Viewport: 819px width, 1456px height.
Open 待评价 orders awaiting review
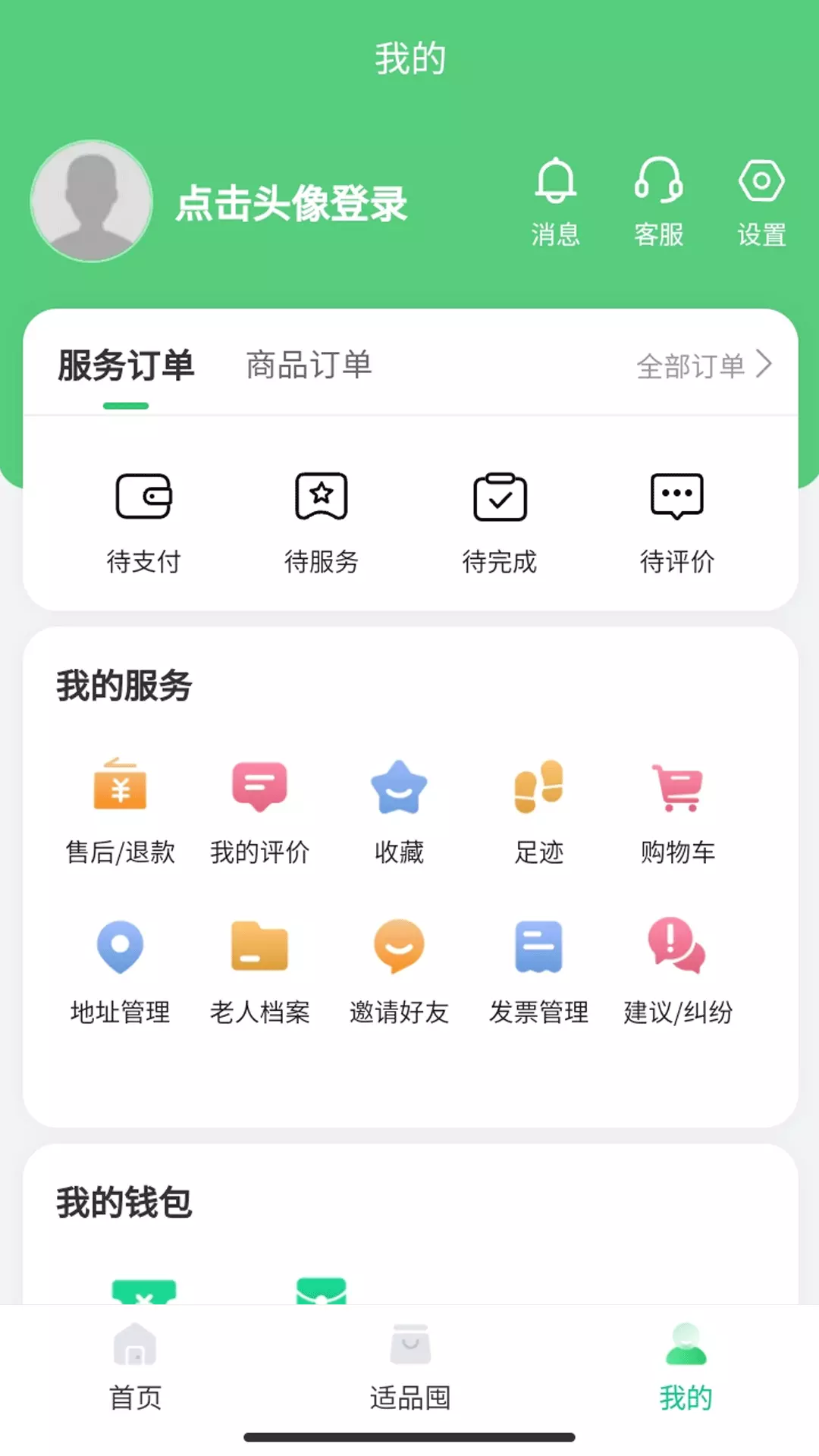pyautogui.click(x=677, y=523)
